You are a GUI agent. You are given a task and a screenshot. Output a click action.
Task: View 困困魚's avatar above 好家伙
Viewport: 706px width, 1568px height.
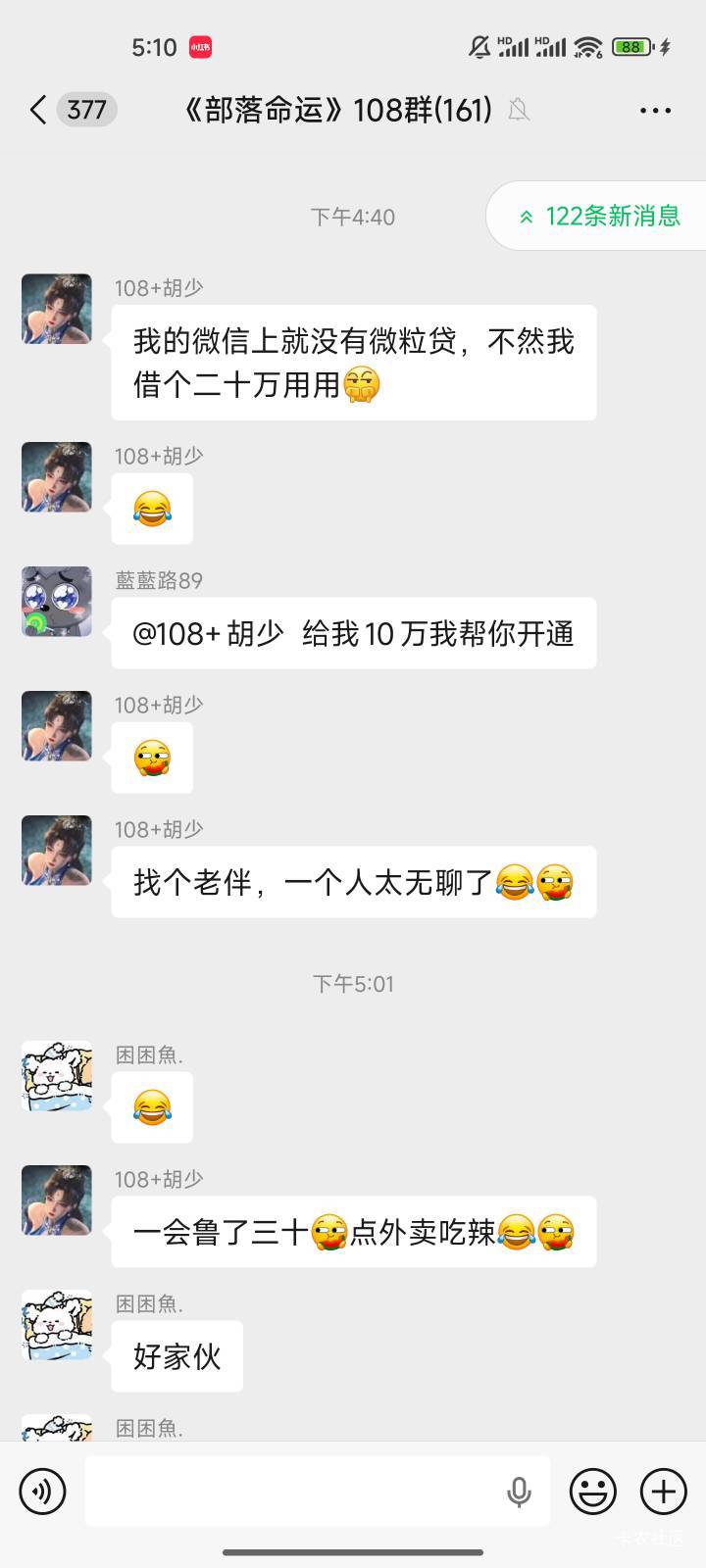tap(57, 1325)
